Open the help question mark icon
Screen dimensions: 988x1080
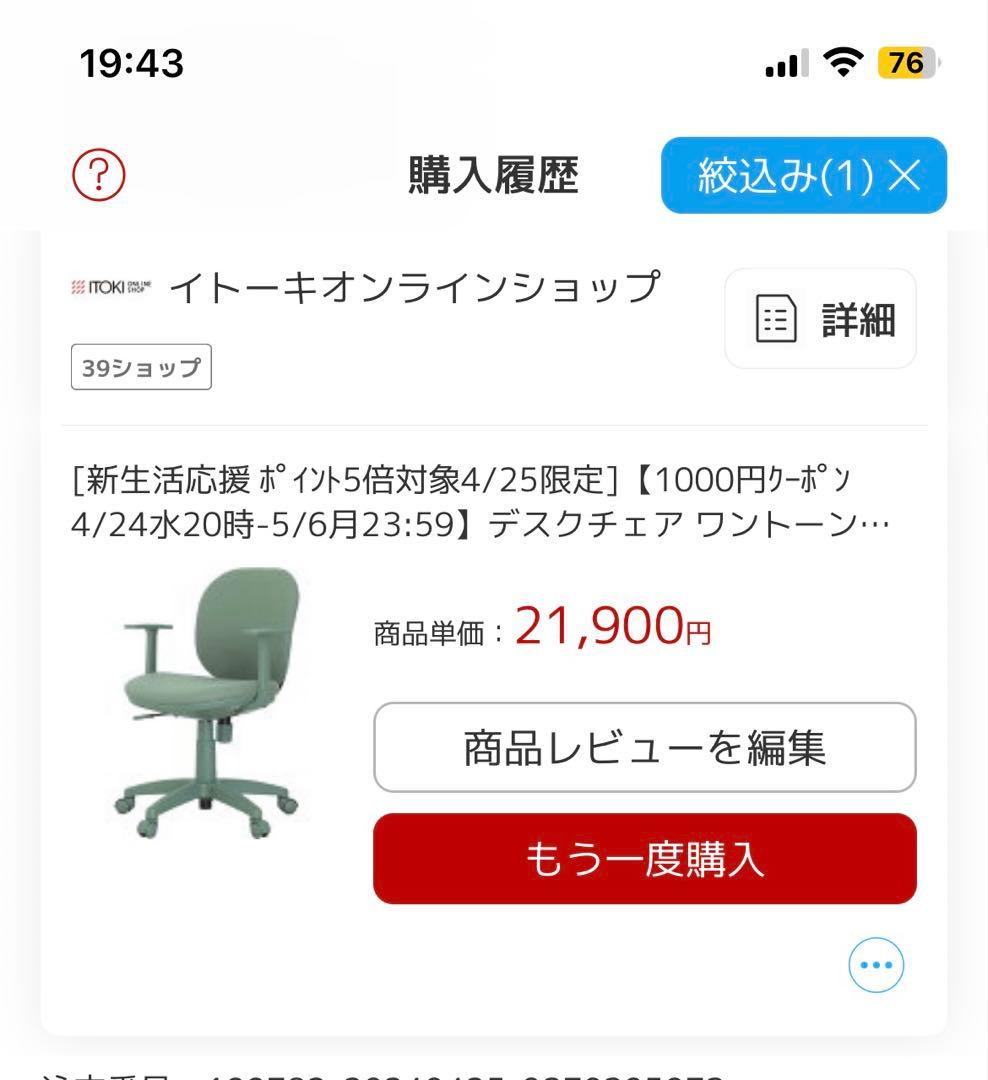coord(98,175)
